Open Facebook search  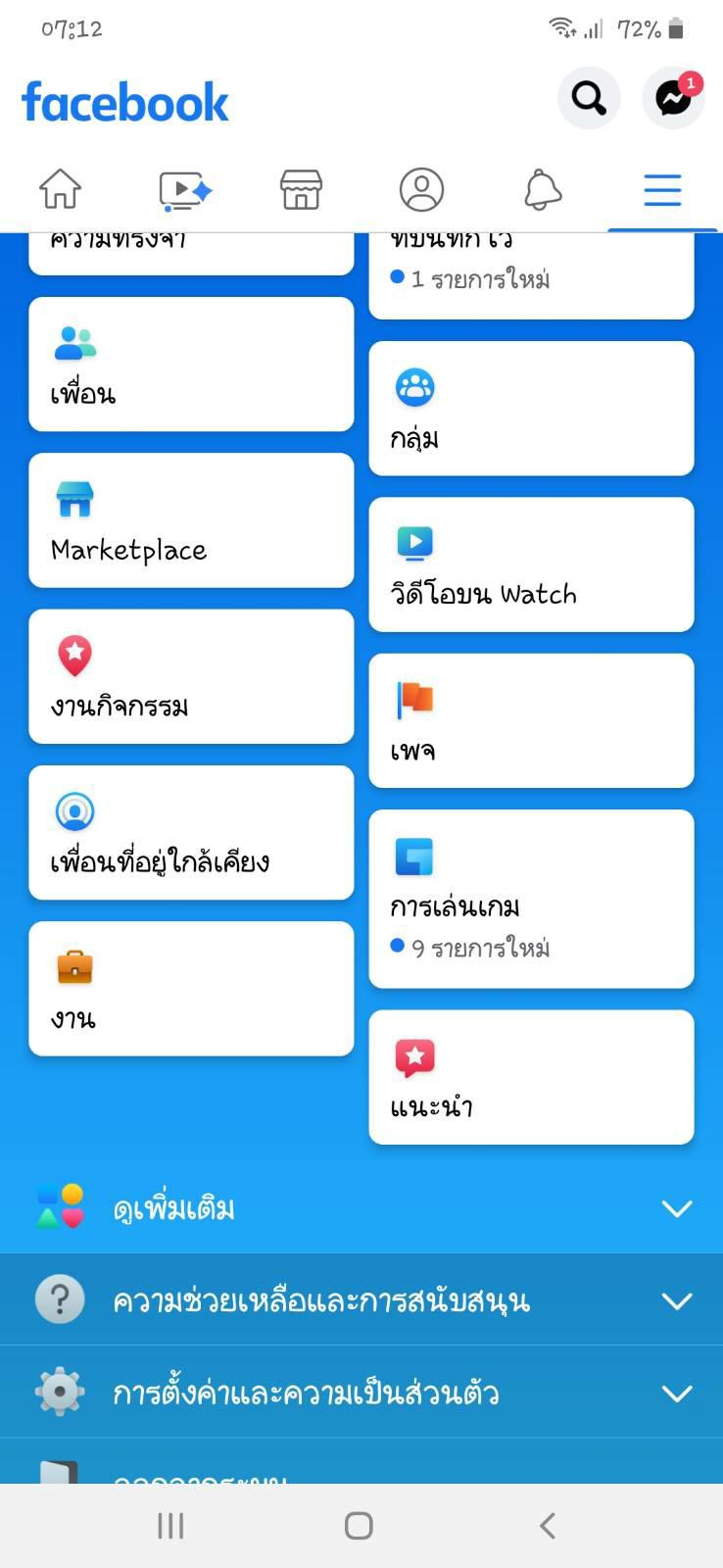pyautogui.click(x=589, y=98)
